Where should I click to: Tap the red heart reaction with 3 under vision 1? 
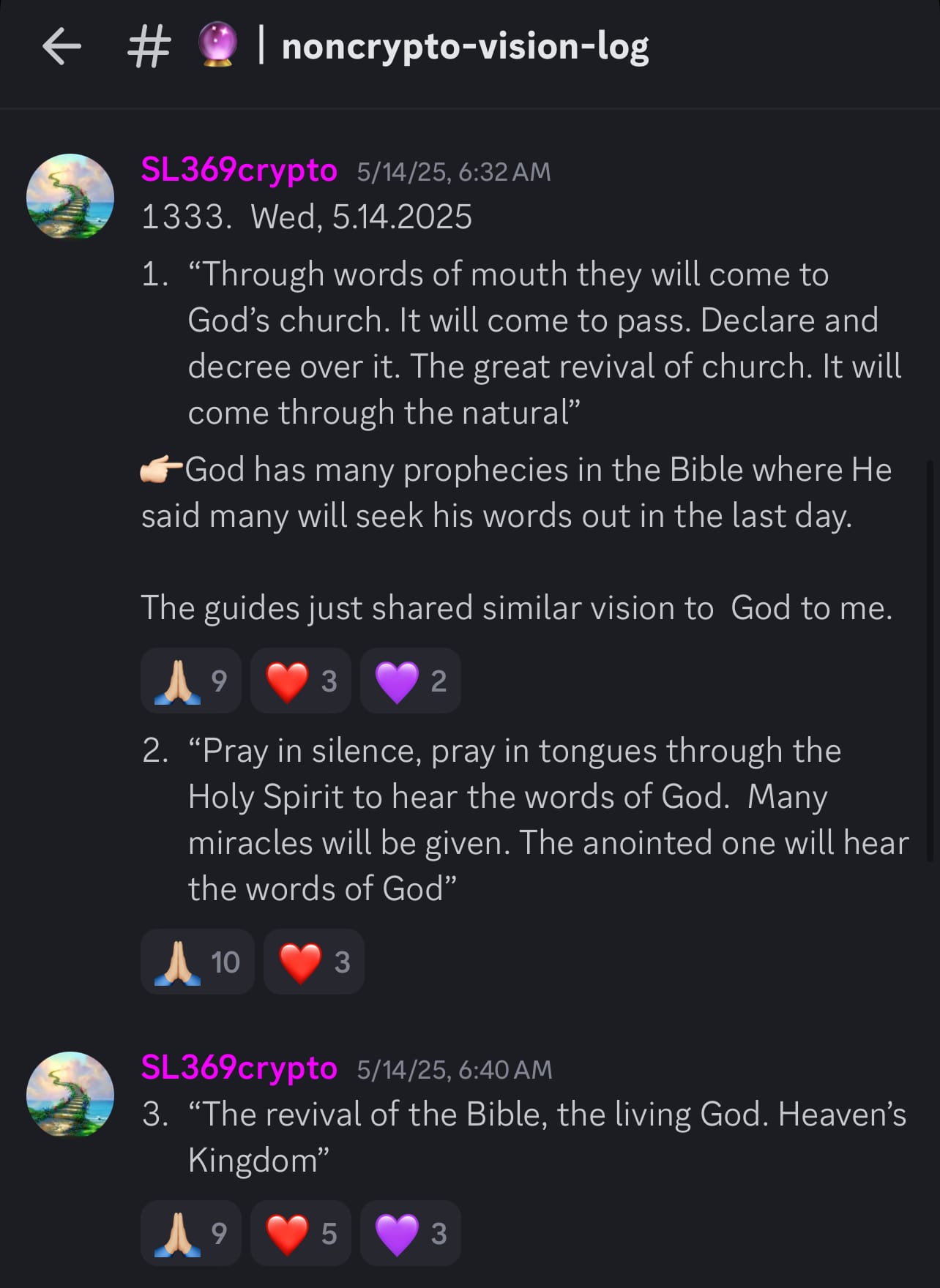[x=300, y=681]
